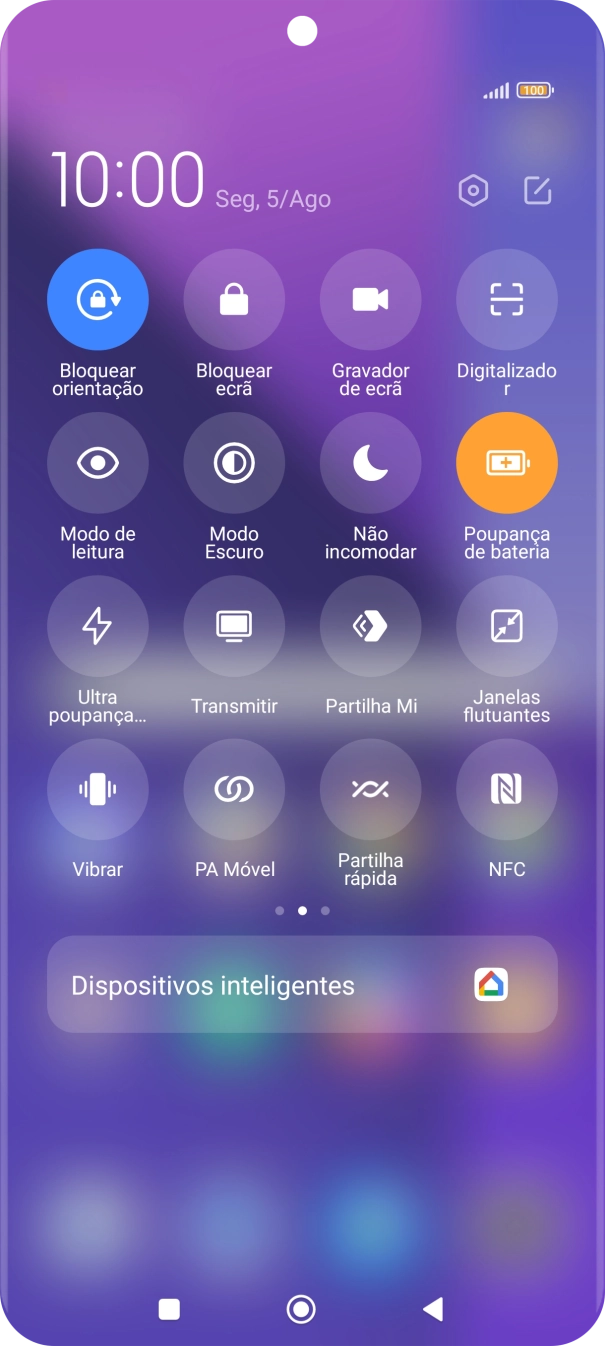Toggle NFC on

pos(507,789)
